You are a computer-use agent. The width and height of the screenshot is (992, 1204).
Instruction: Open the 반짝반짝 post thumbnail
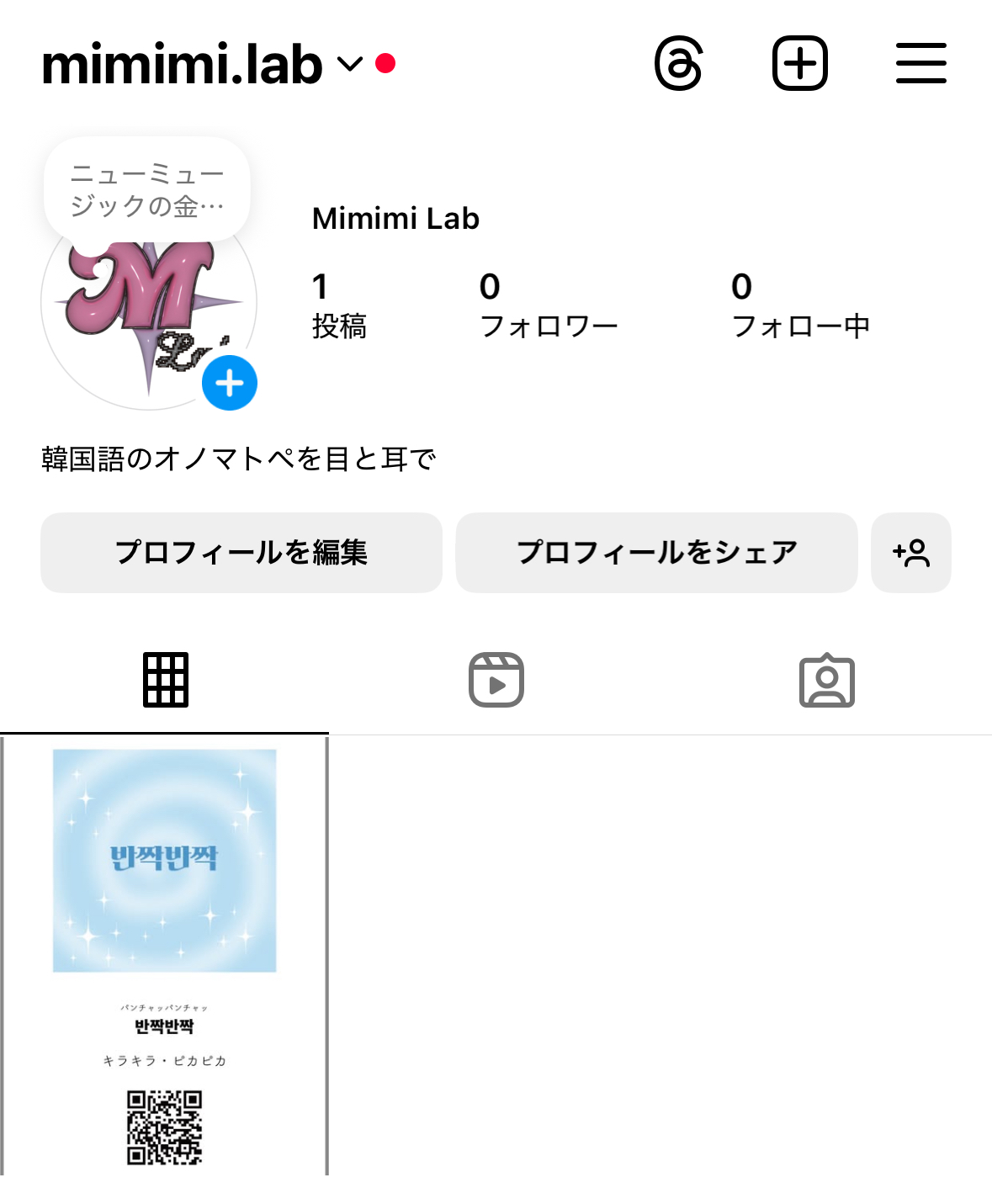(x=165, y=955)
